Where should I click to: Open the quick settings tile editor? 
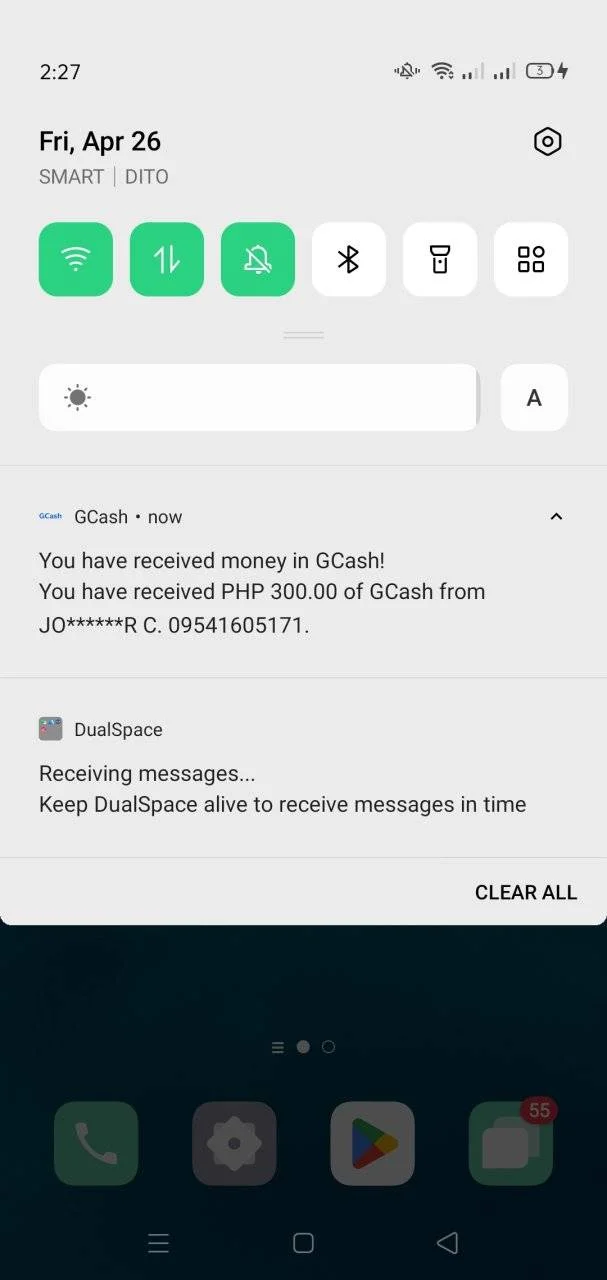click(531, 260)
